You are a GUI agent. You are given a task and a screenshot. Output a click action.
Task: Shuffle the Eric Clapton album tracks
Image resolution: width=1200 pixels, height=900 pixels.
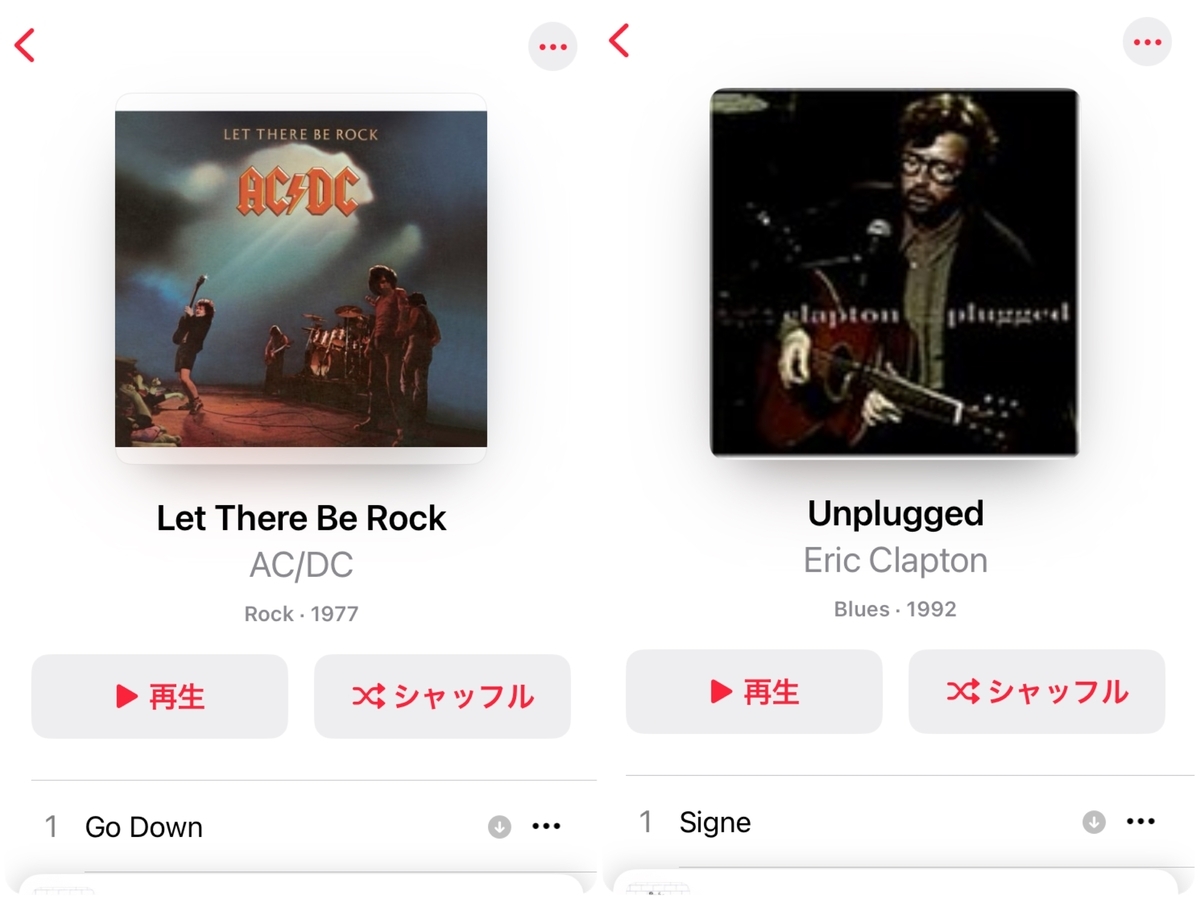[1036, 691]
